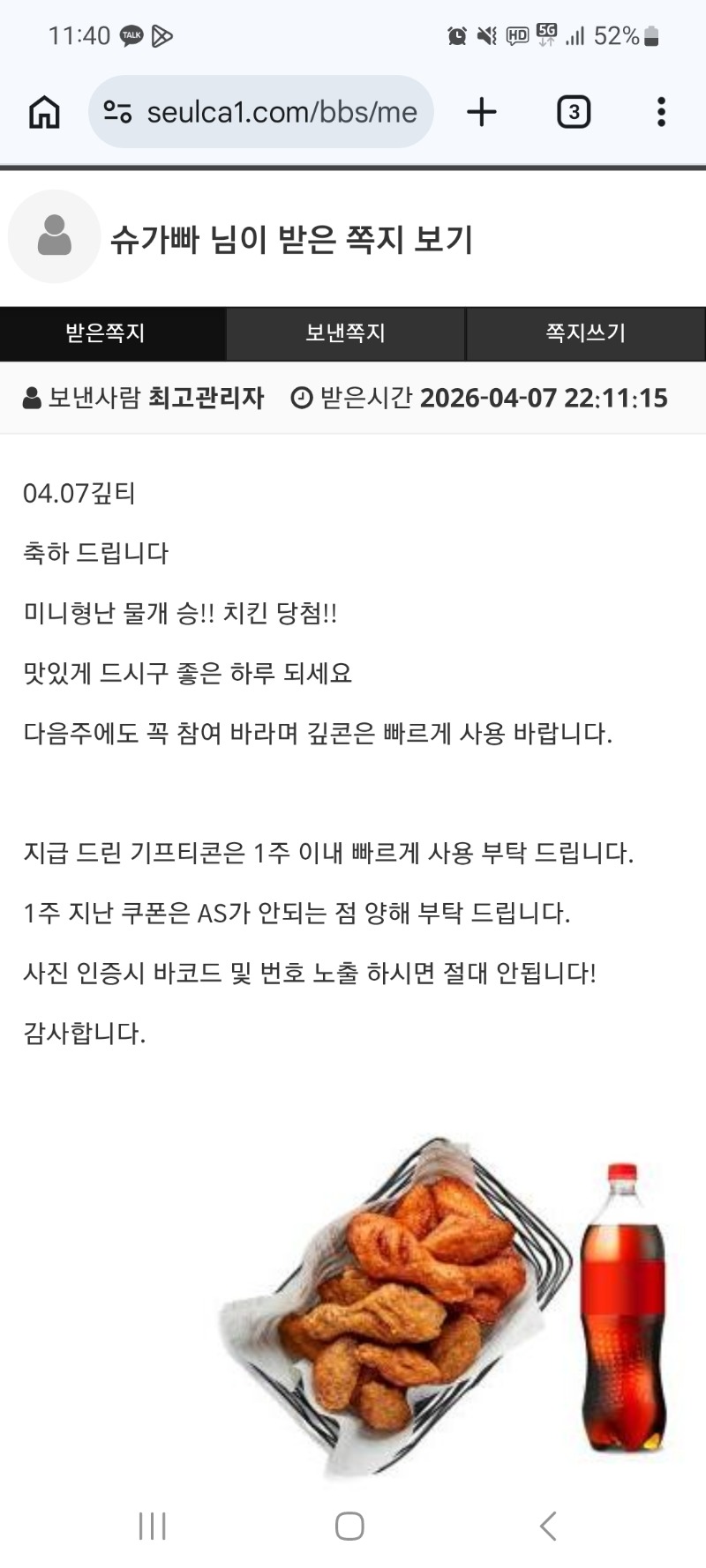
Task: Open the browser overflow menu
Action: (x=661, y=112)
